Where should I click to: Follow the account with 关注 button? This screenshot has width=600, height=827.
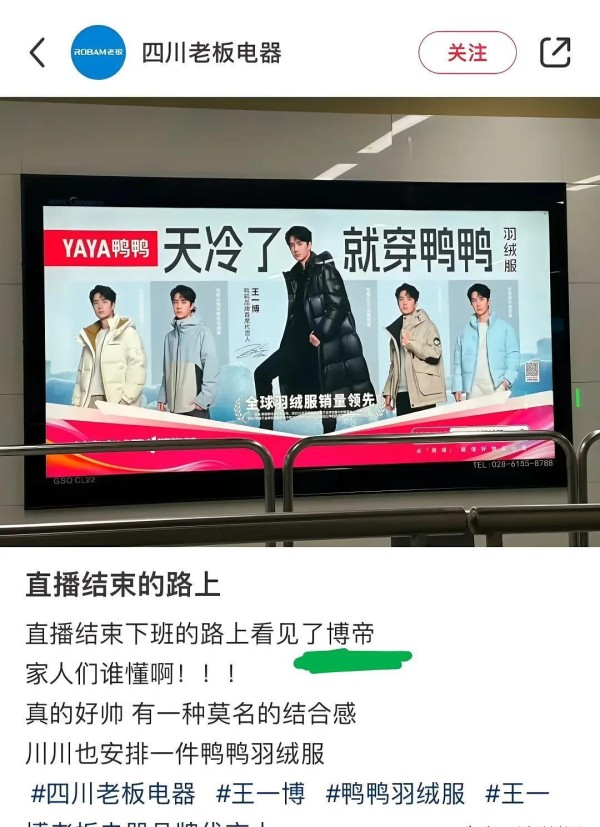pyautogui.click(x=467, y=52)
